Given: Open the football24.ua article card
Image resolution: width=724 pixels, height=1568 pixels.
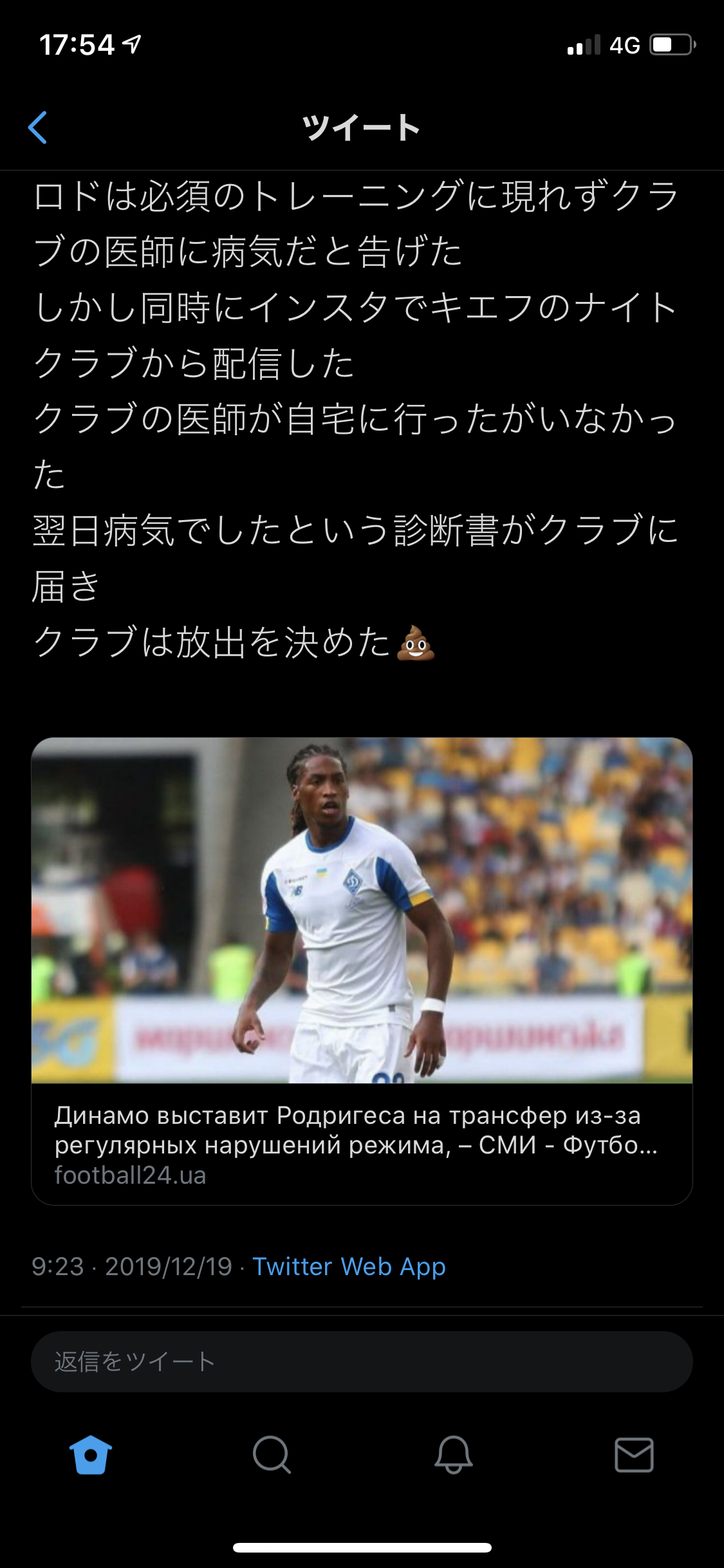Looking at the screenshot, I should click(x=362, y=971).
